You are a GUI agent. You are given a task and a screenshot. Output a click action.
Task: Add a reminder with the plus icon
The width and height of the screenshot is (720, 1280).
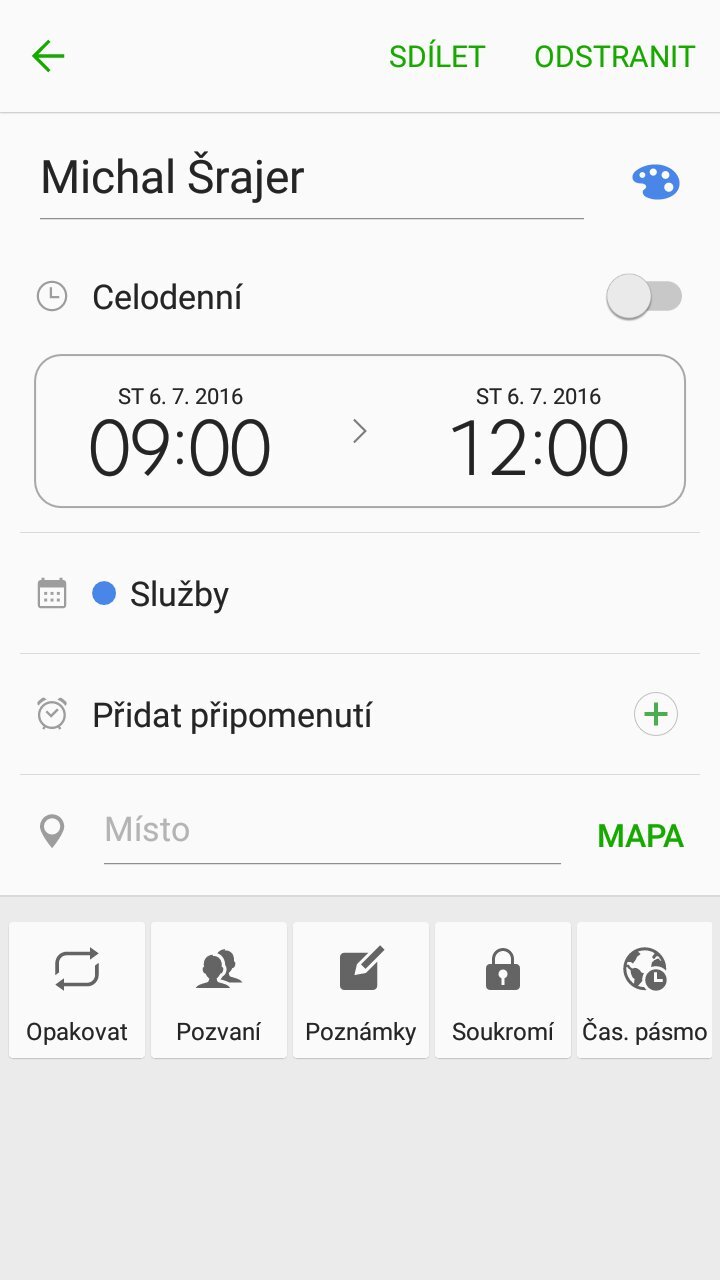click(656, 715)
